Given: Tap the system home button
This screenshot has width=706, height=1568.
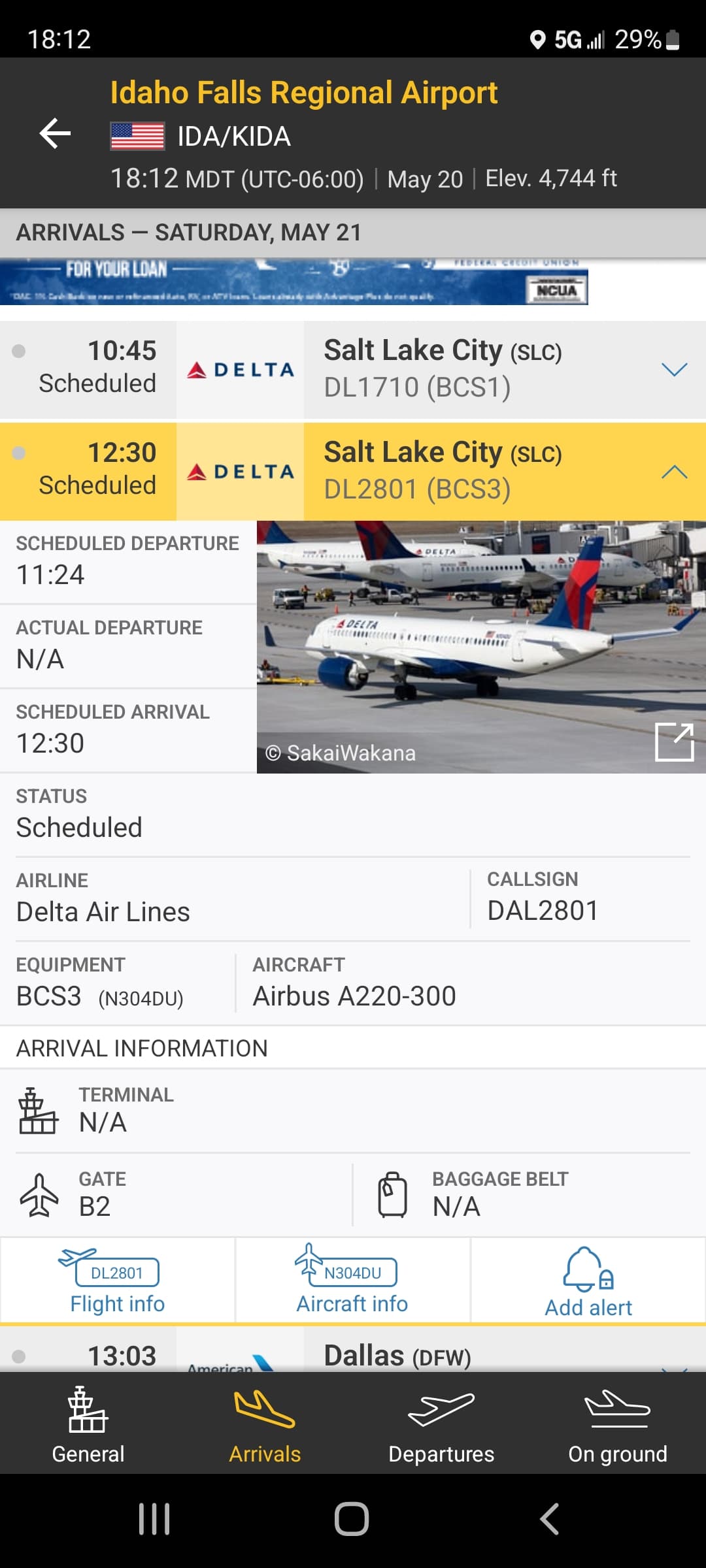Looking at the screenshot, I should coord(352,1518).
